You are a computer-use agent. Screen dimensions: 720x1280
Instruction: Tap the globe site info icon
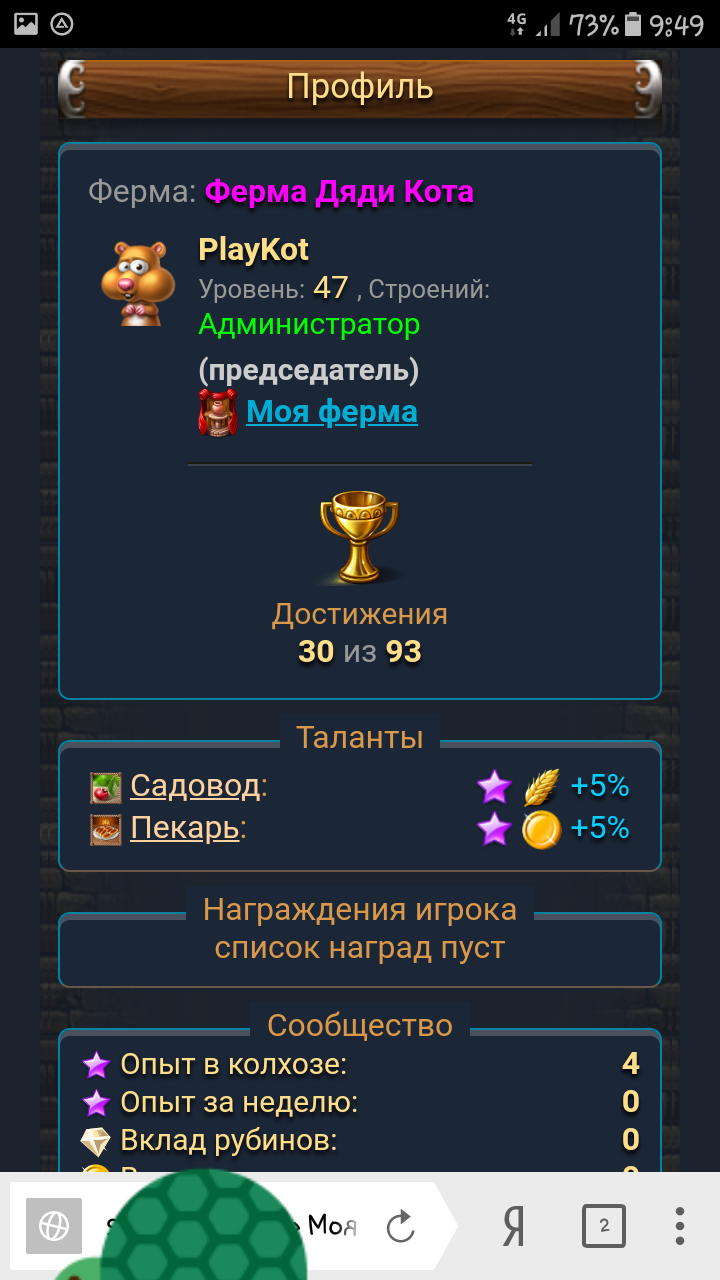click(x=54, y=1226)
